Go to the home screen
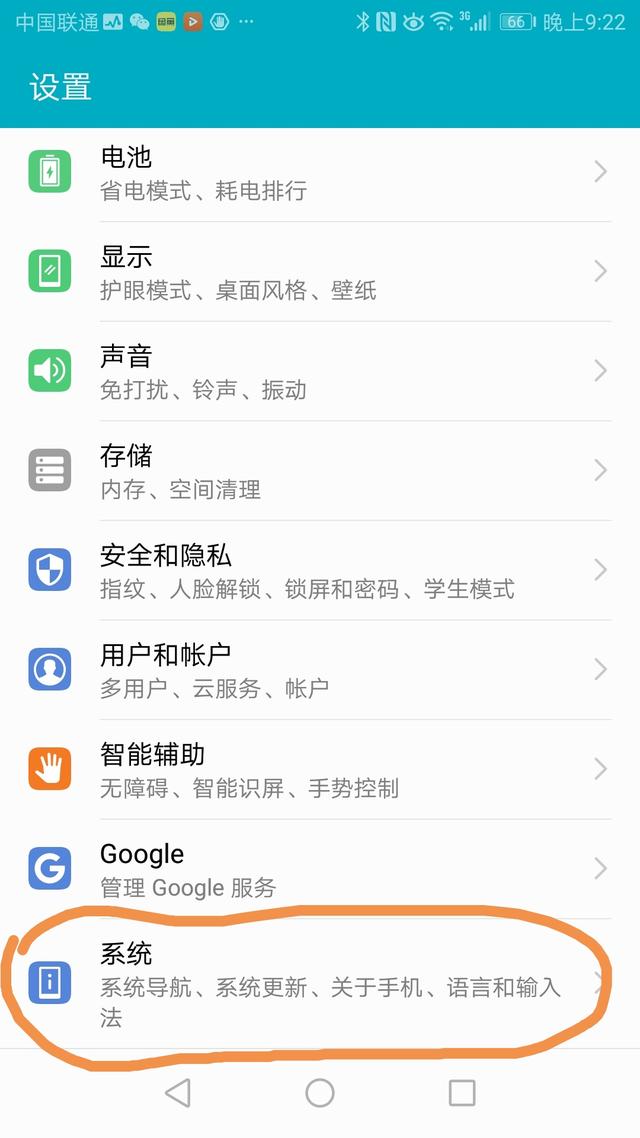 click(x=320, y=1093)
